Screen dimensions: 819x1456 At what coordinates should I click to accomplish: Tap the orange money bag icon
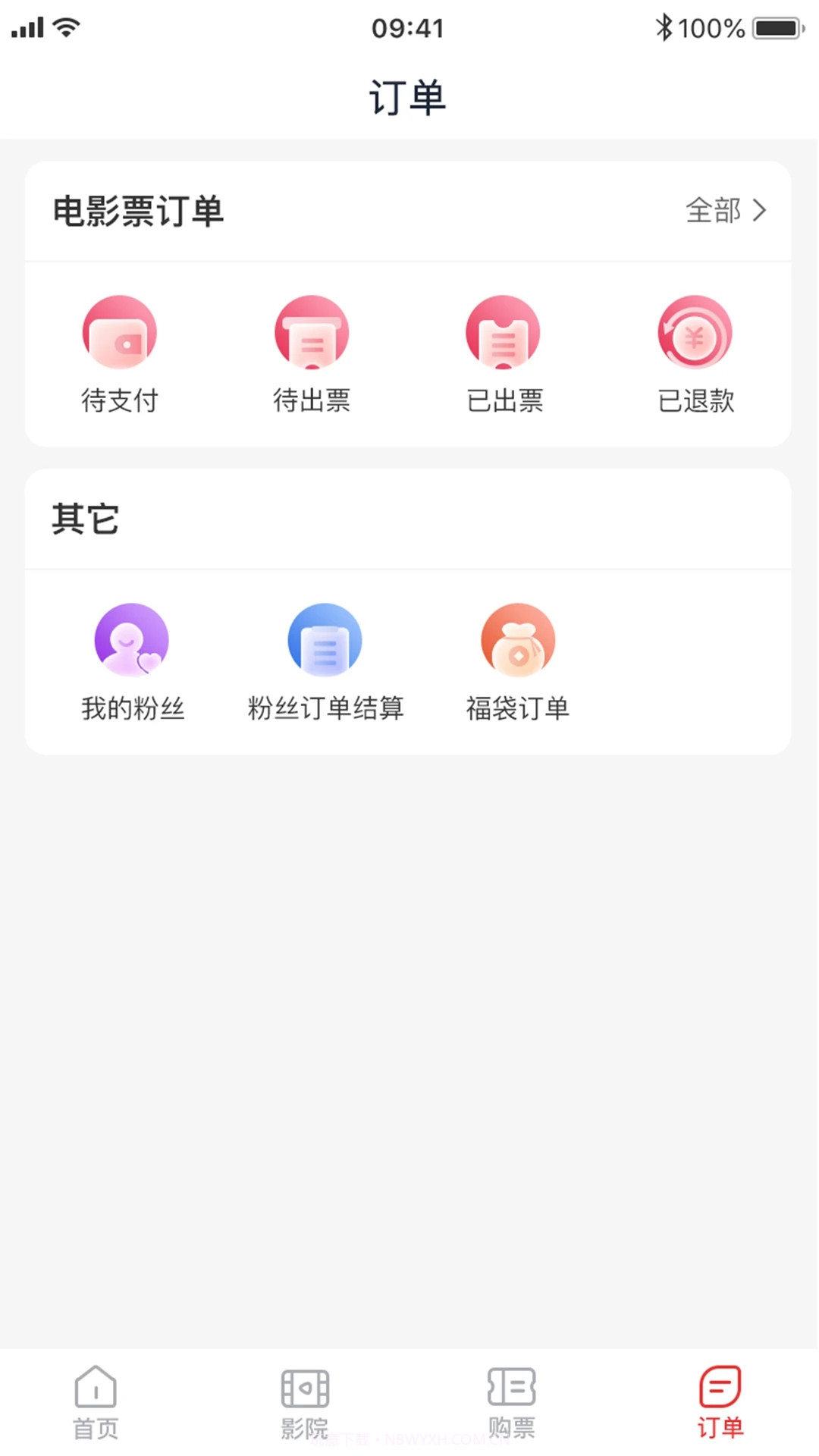point(519,639)
